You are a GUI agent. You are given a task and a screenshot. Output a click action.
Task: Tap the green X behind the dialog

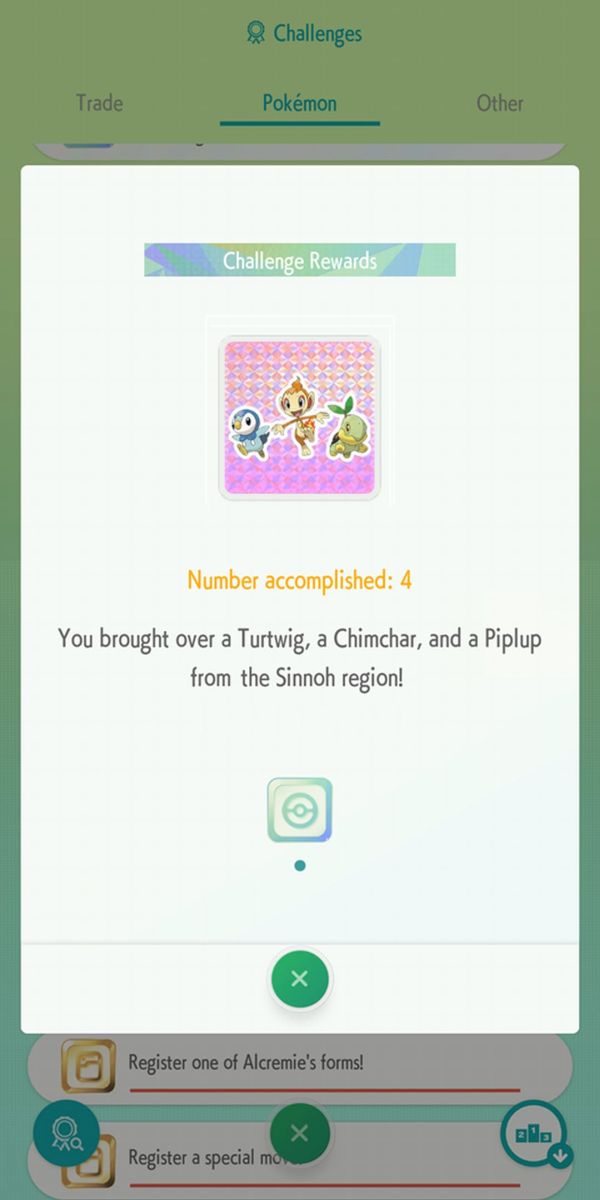click(299, 1134)
